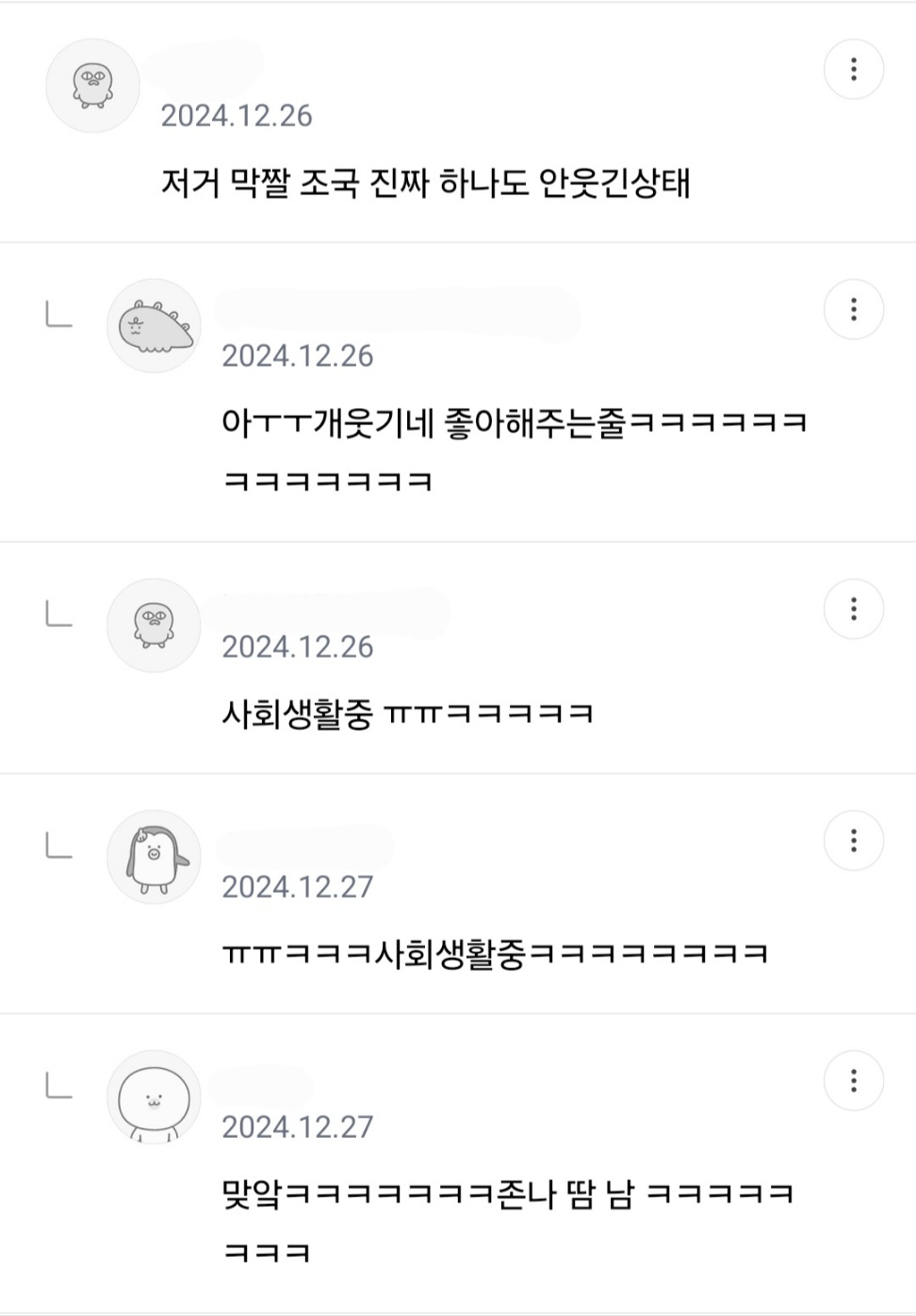Open the duck character profile avatar on the top comment

pyautogui.click(x=91, y=85)
